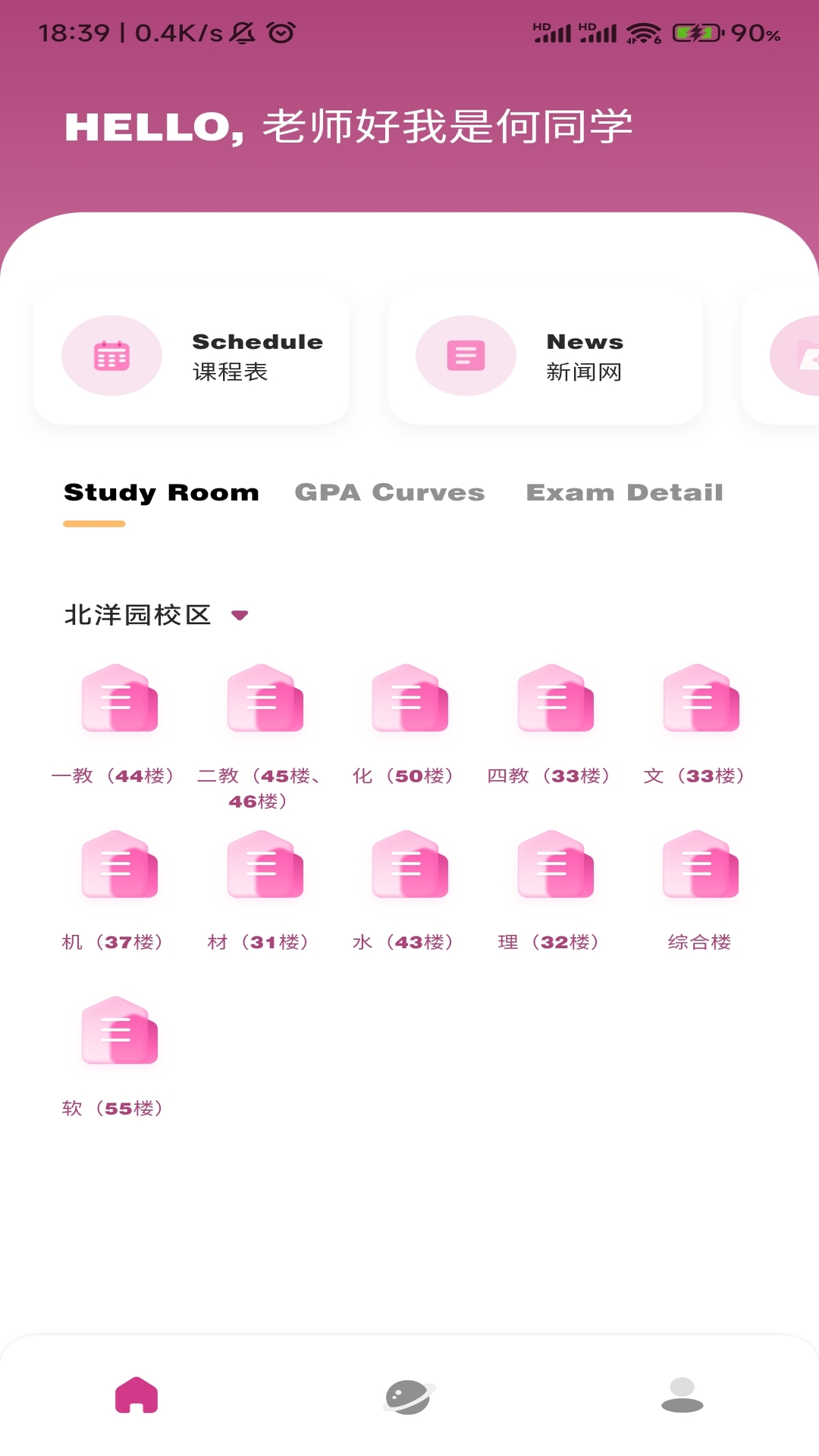Viewport: 819px width, 1456px height.
Task: Open the News 新闻网 card
Action: 546,355
